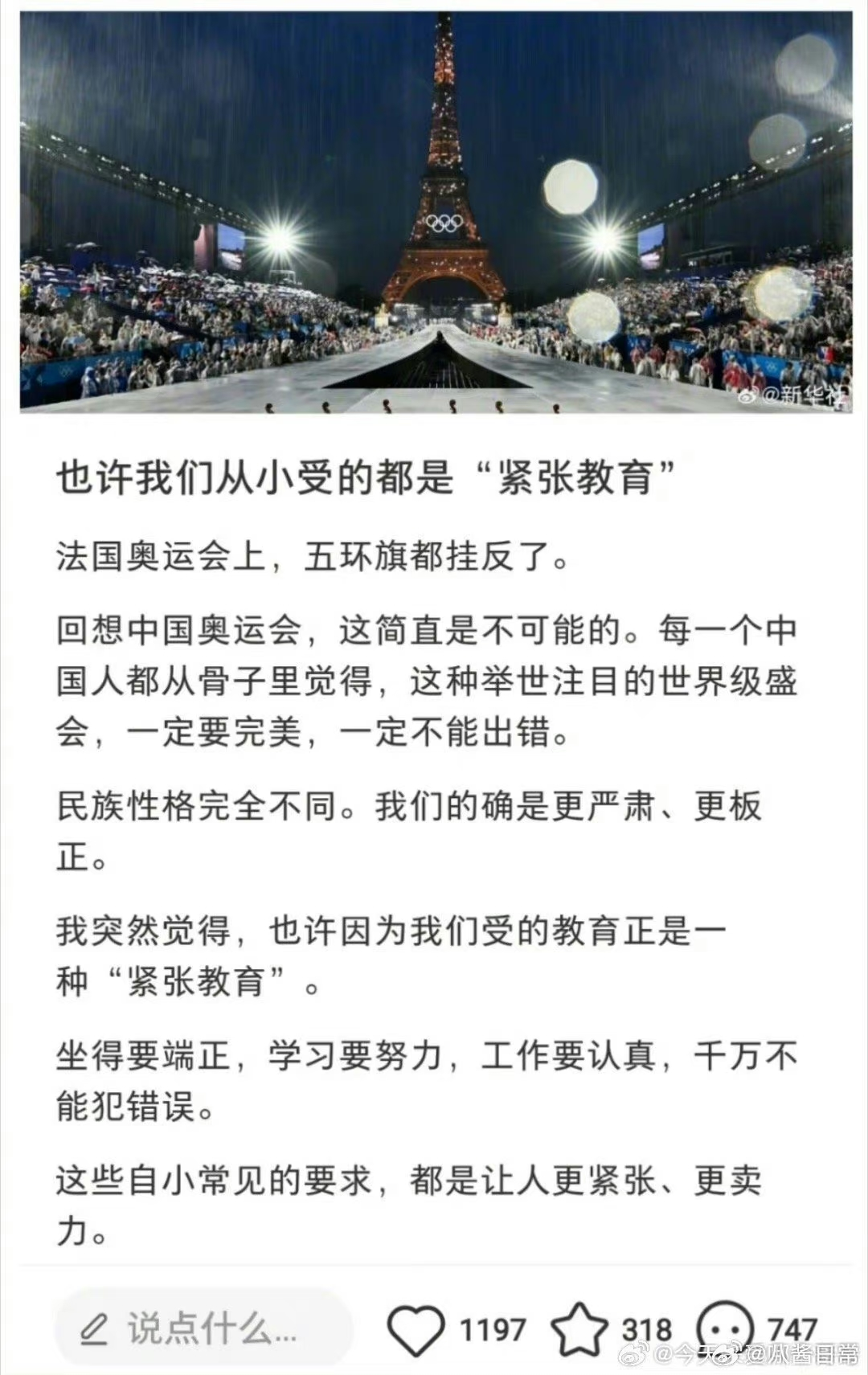Save the post with the star icon
Image resolution: width=868 pixels, height=1375 pixels.
pos(579,1330)
